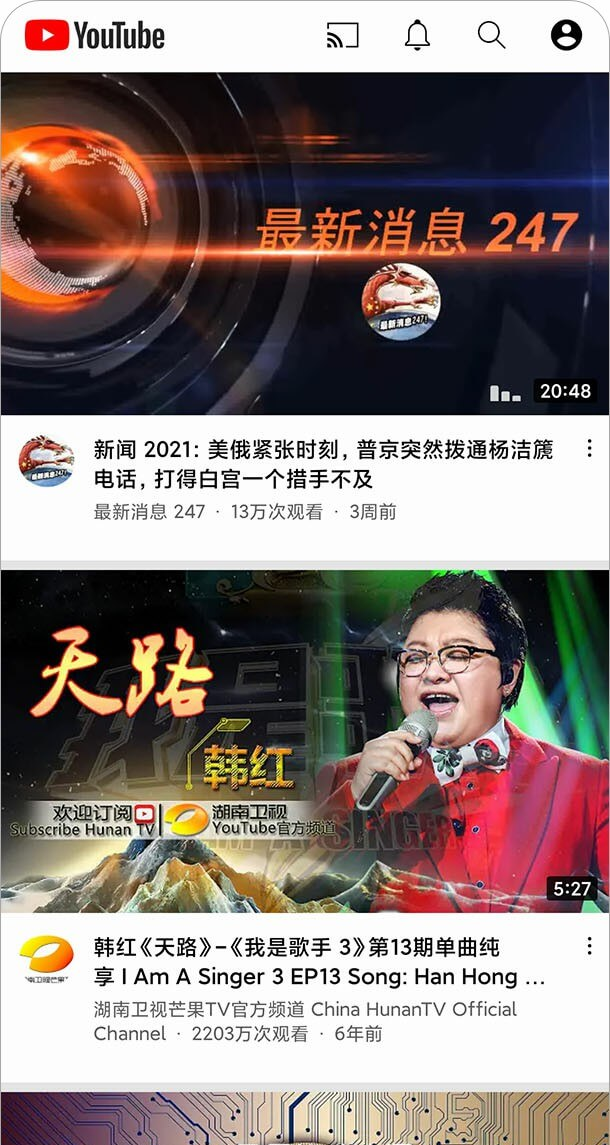The height and width of the screenshot is (1145, 610).
Task: Open the 新闻 2021 video title
Action: (x=322, y=464)
